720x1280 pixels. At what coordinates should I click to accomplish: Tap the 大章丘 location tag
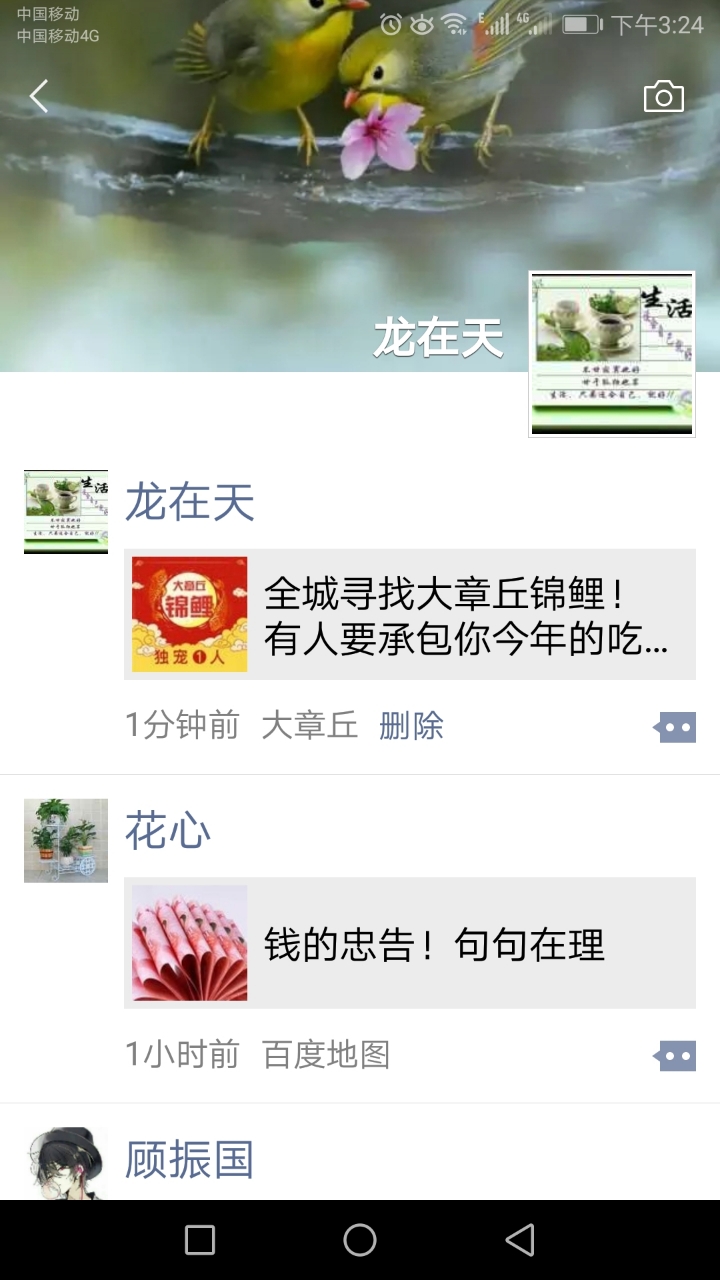point(309,726)
